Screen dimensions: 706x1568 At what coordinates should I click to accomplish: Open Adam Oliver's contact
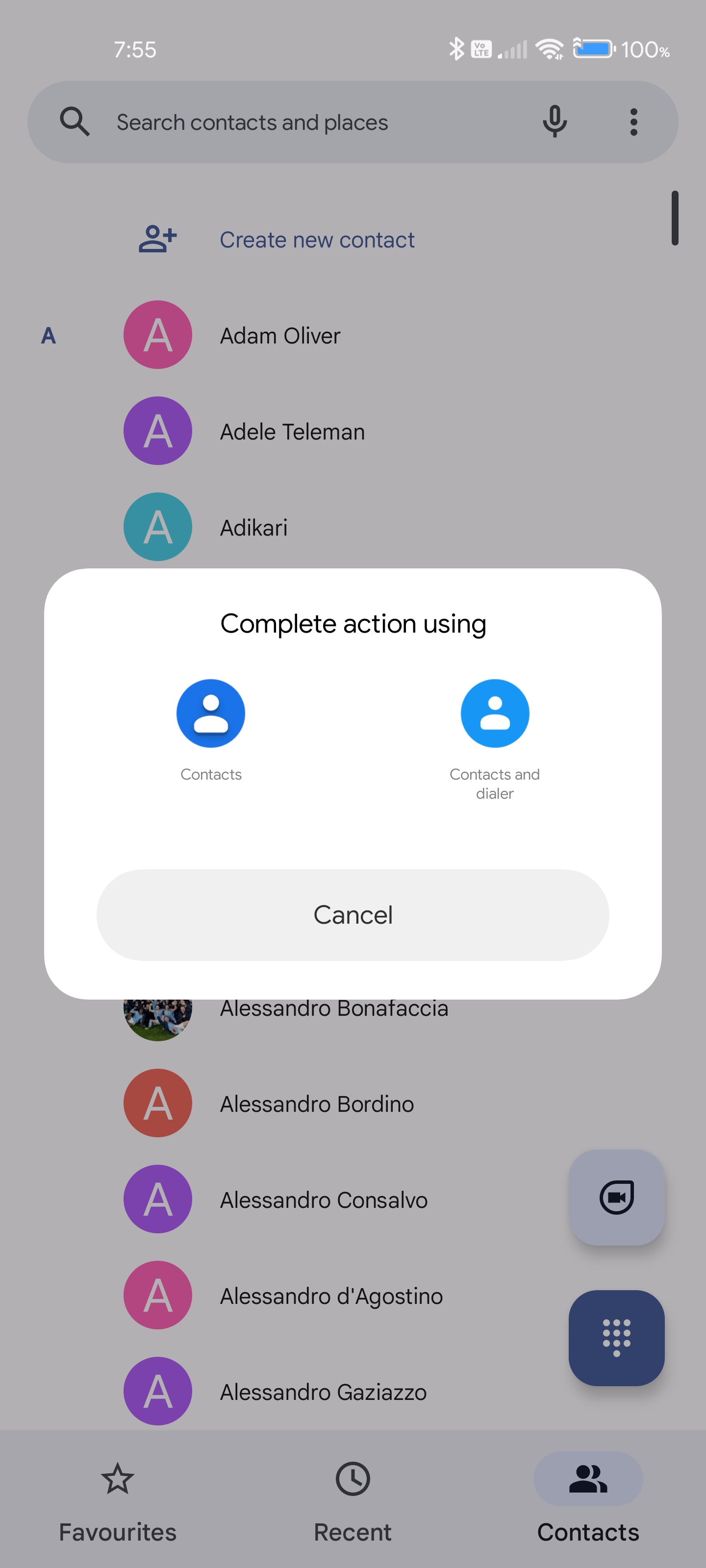click(353, 335)
